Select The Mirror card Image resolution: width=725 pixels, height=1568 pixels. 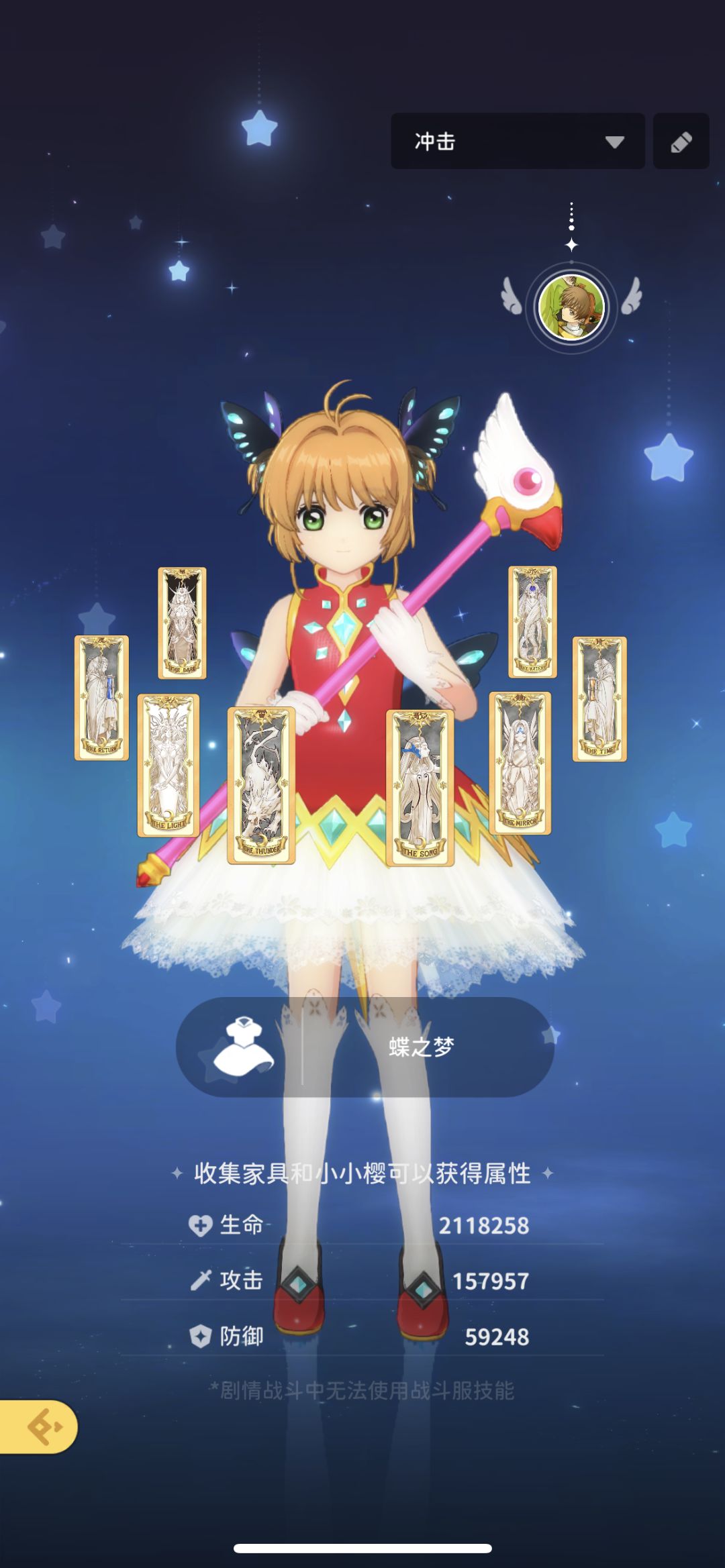[x=520, y=763]
